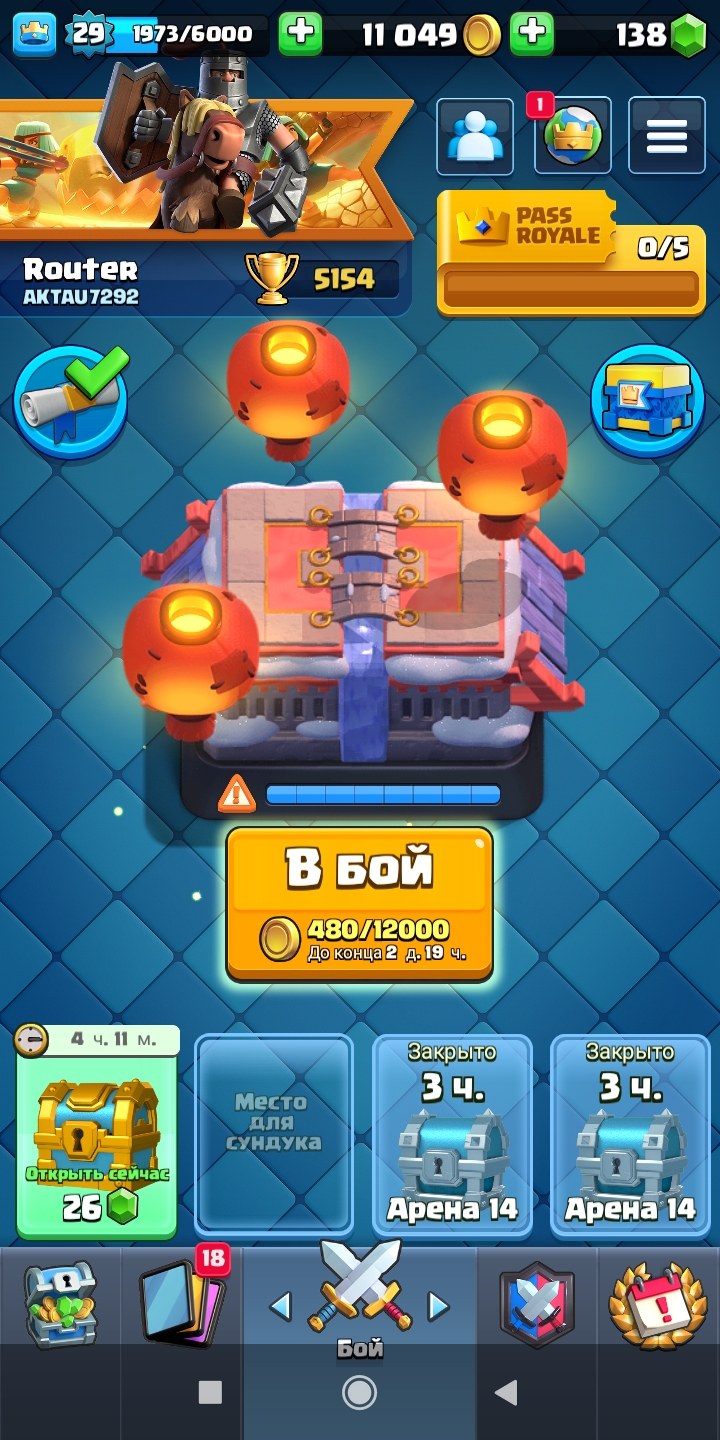Tap the last locked silver chest, Арена 14

click(x=630, y=1135)
